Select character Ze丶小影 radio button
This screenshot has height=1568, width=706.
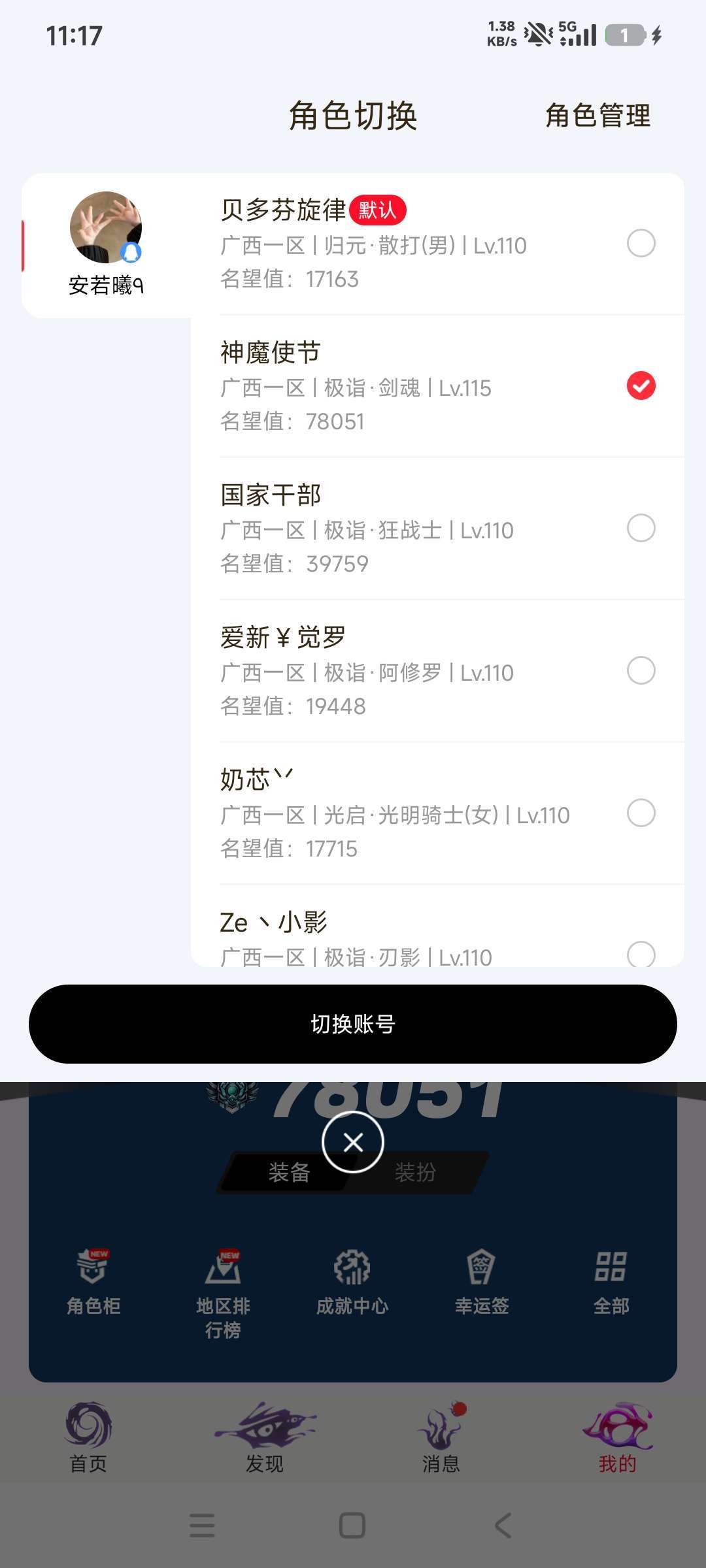(642, 953)
